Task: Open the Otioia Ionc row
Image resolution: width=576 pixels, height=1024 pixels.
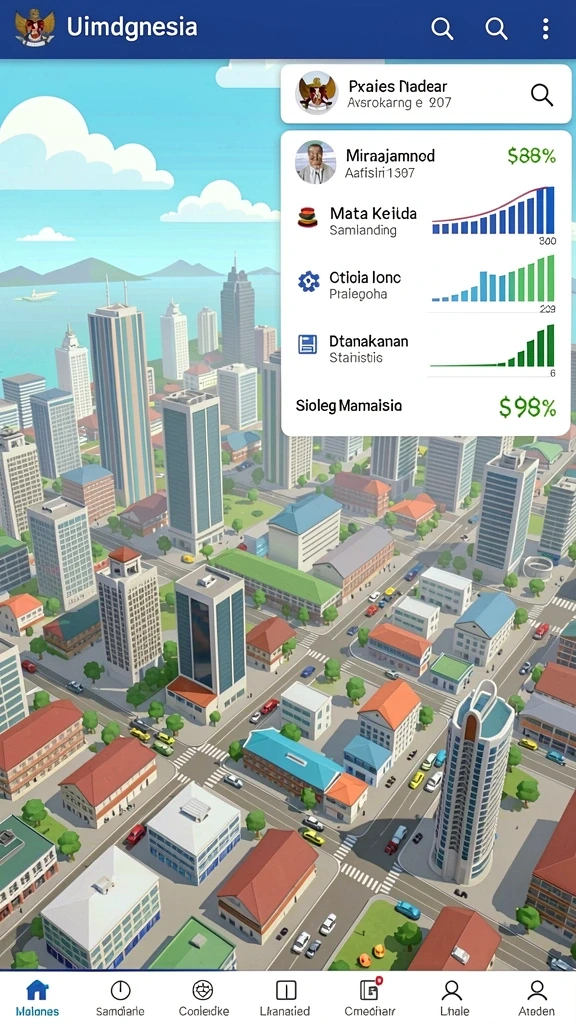Action: (426, 285)
